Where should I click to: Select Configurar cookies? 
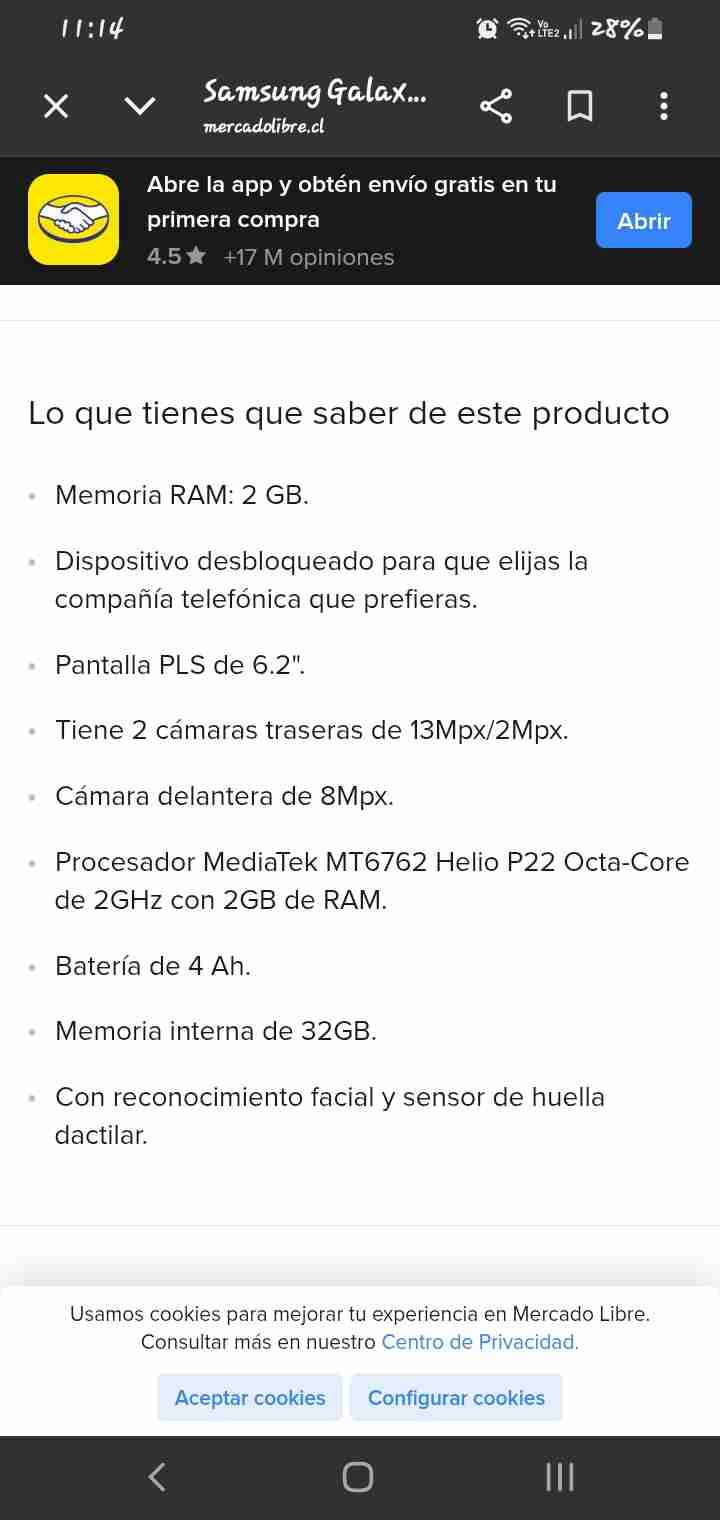point(456,1397)
